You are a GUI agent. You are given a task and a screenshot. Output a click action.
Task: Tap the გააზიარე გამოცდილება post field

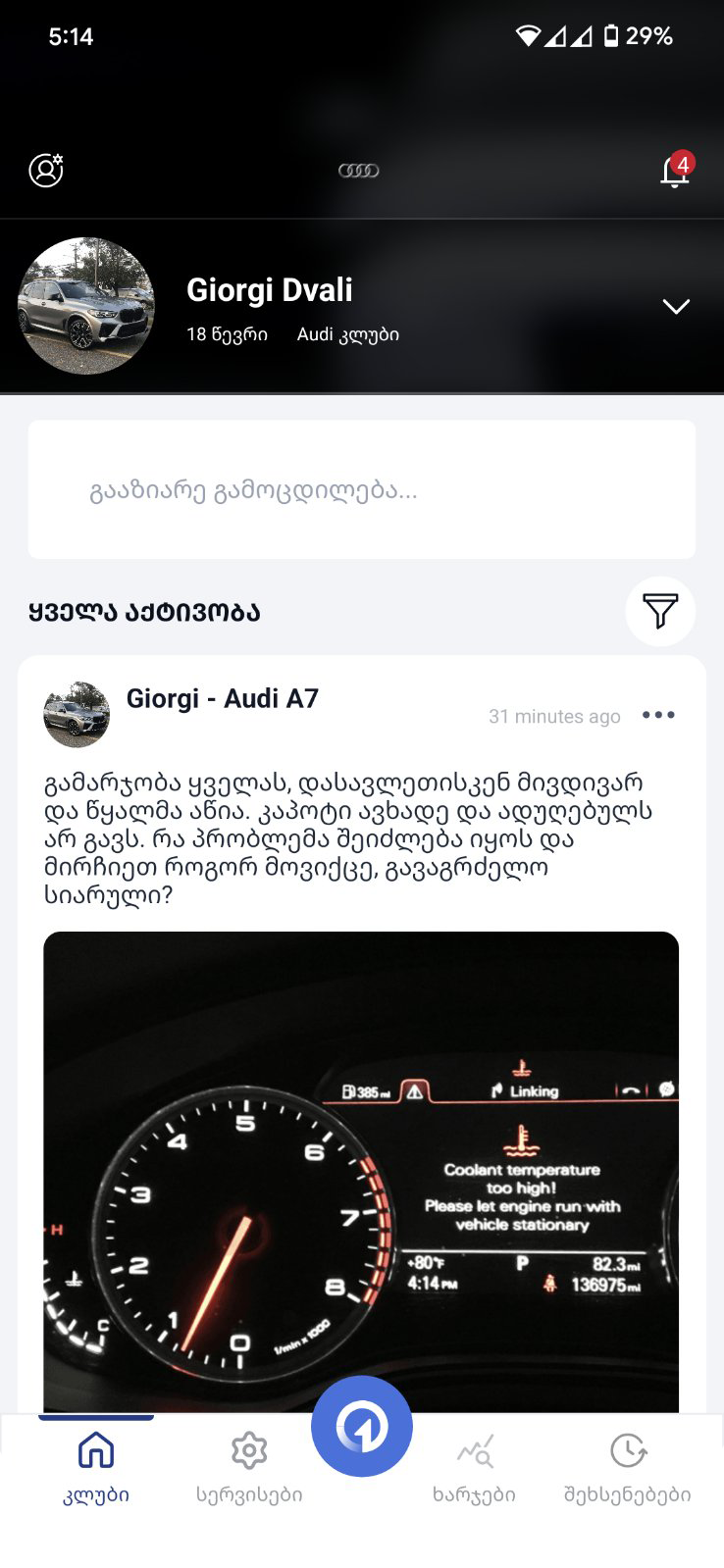(361, 490)
